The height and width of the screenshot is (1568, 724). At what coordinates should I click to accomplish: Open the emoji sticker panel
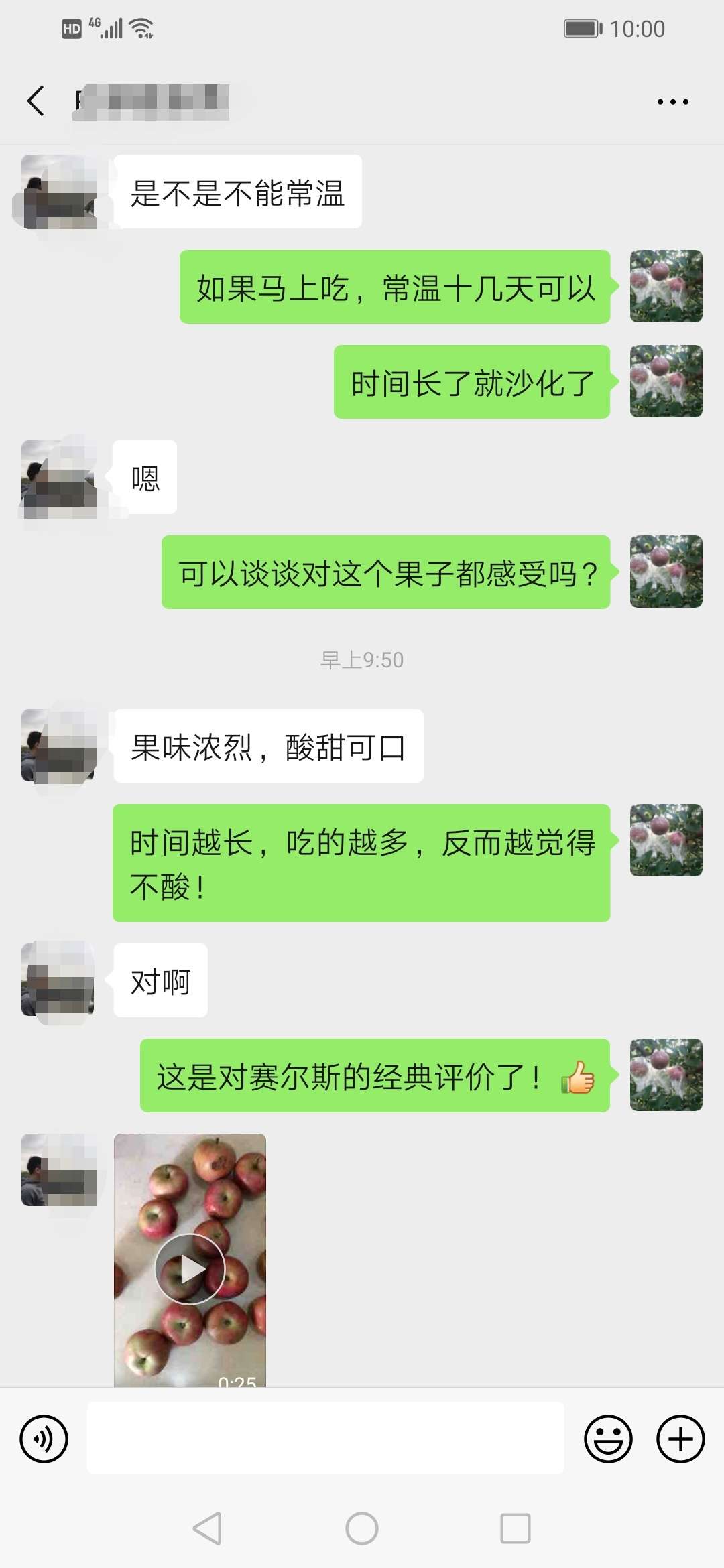point(608,1439)
